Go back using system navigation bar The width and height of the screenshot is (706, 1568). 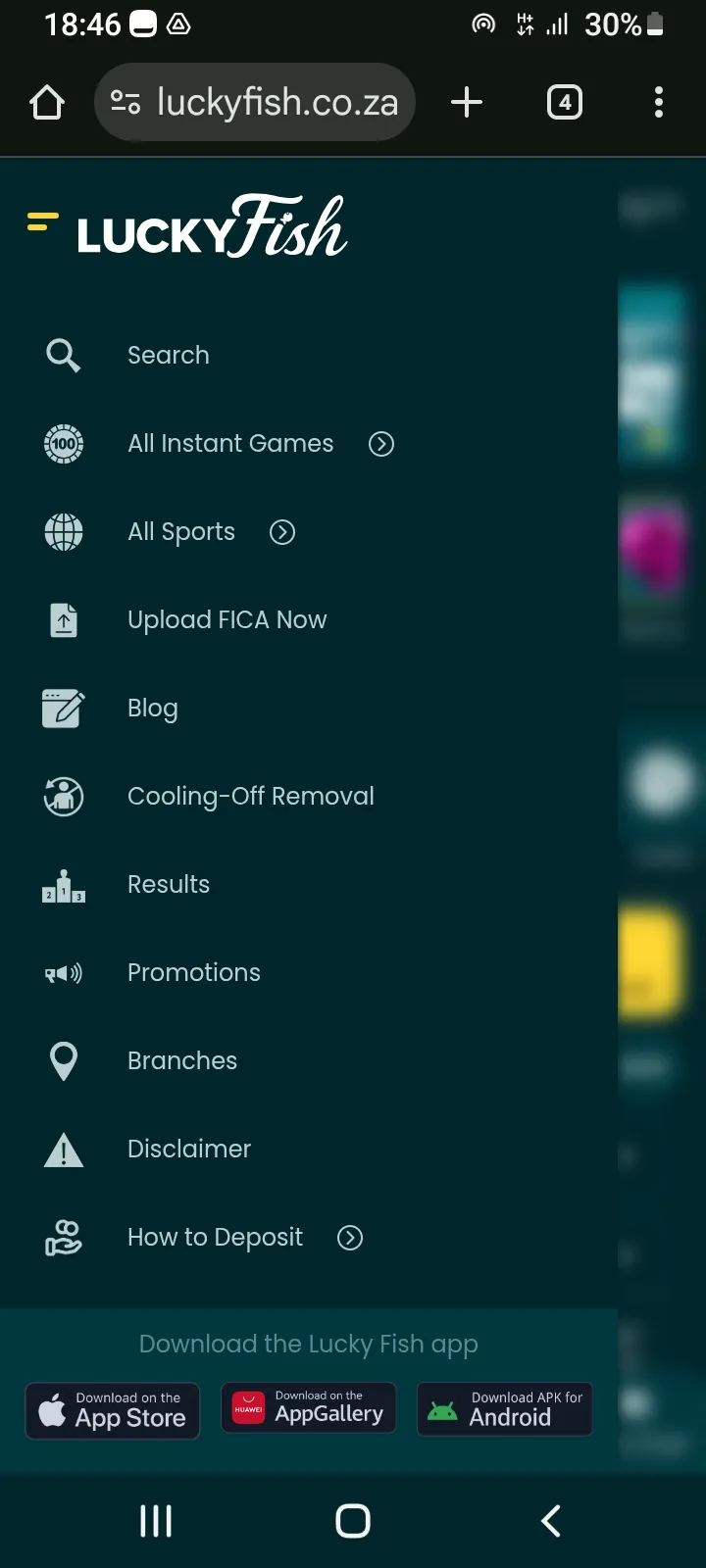tap(551, 1521)
